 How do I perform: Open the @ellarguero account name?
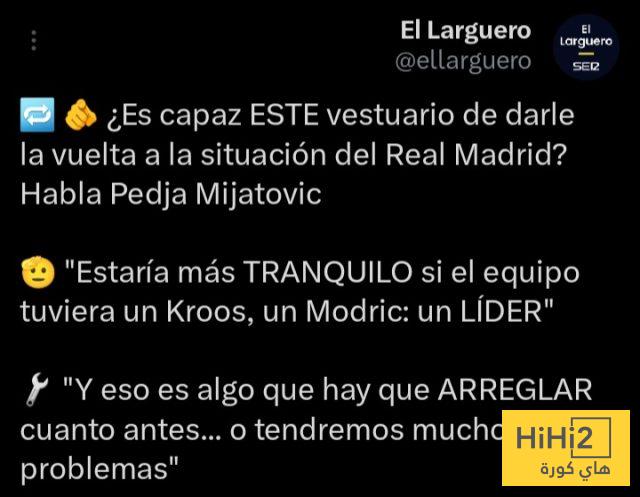463,62
